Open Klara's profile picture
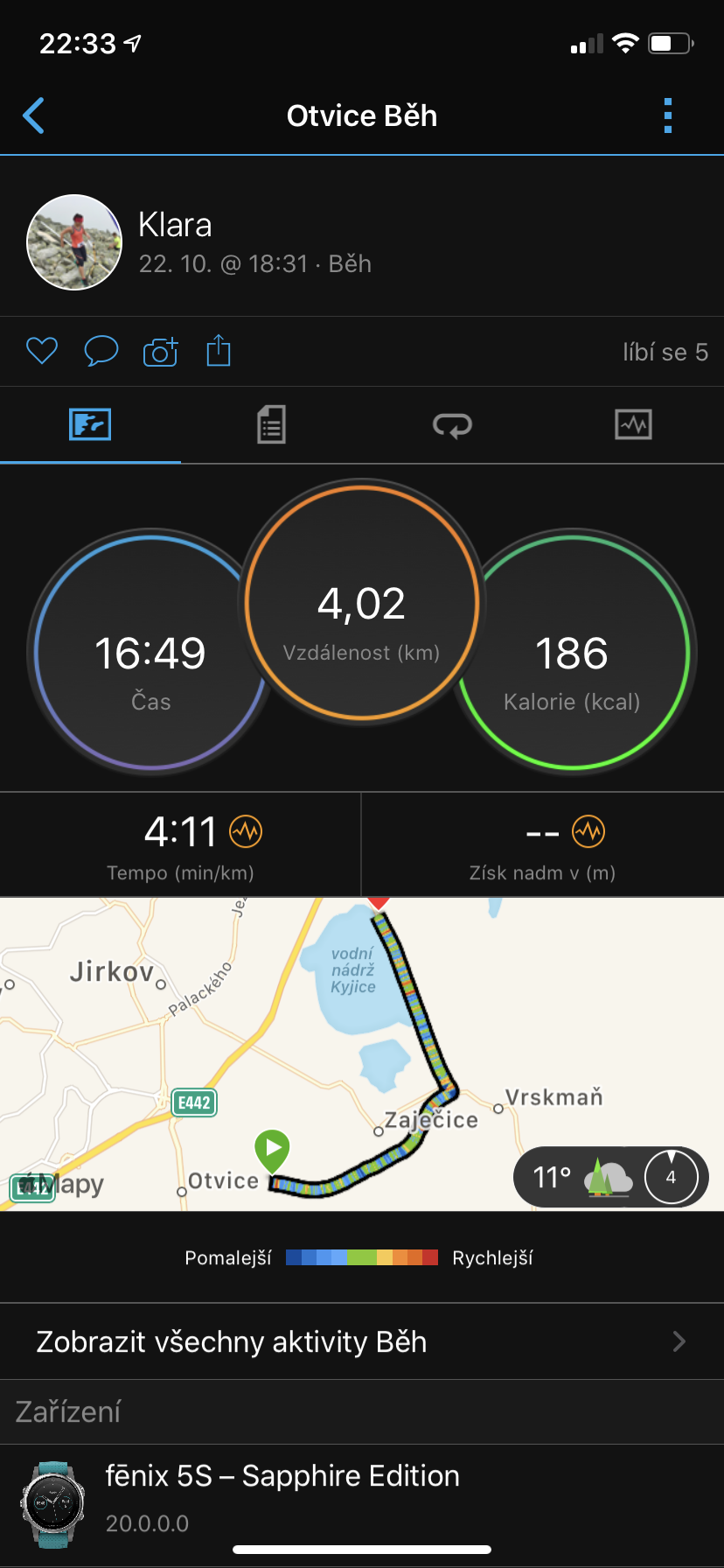Image resolution: width=724 pixels, height=1568 pixels. coord(74,242)
